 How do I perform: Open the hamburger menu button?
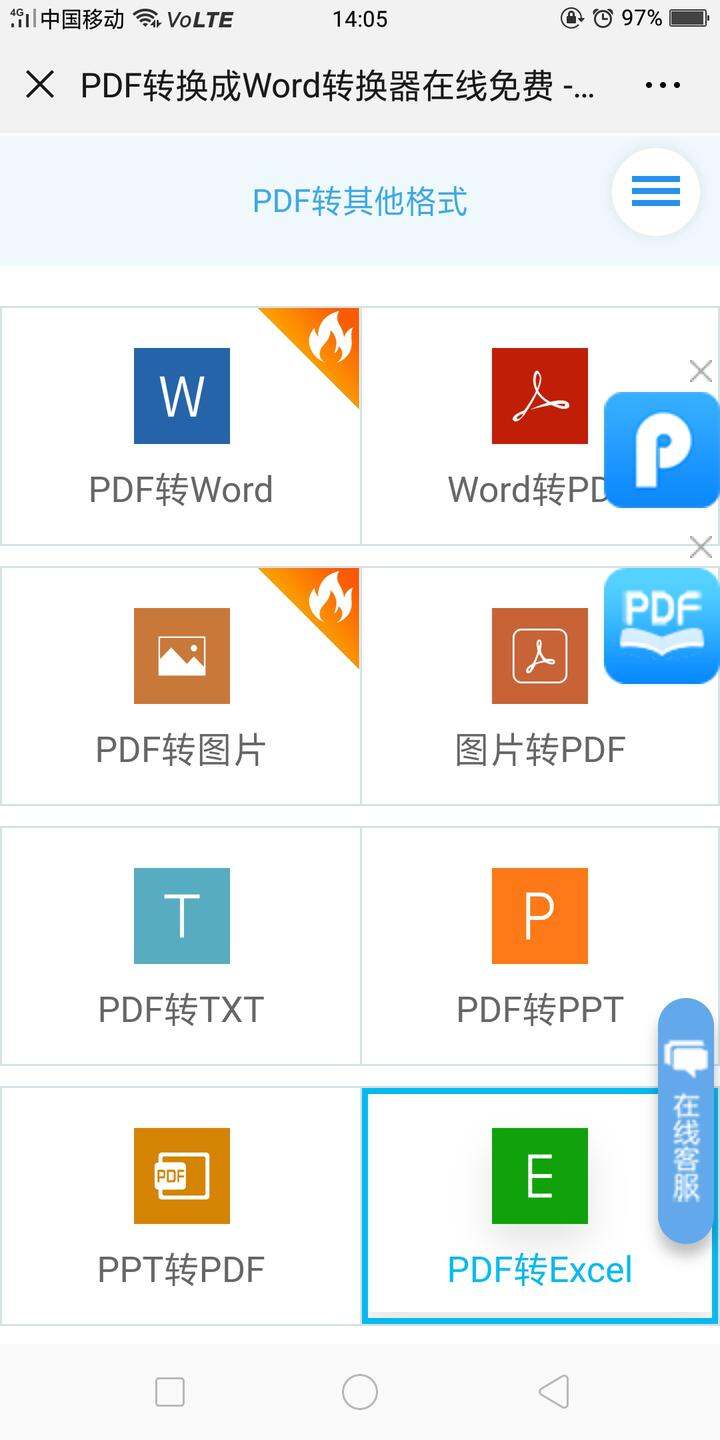(656, 192)
